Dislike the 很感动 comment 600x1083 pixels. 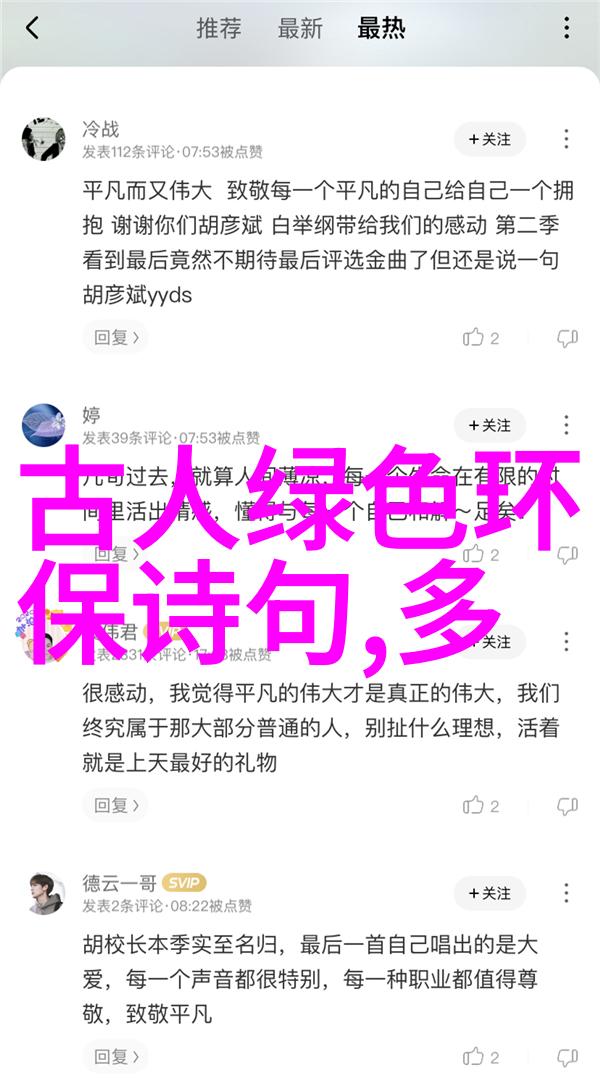coord(568,805)
